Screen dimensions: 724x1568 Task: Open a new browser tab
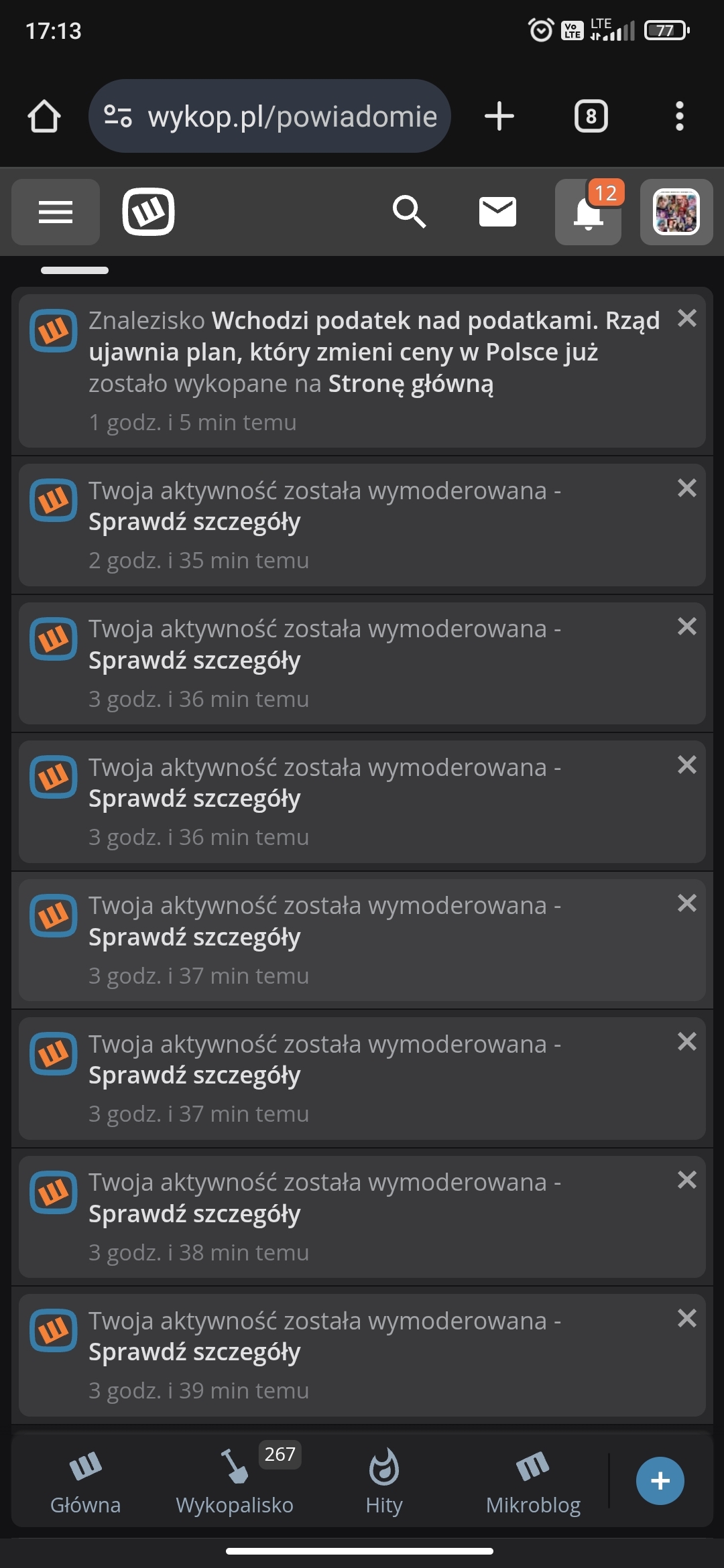click(x=499, y=117)
